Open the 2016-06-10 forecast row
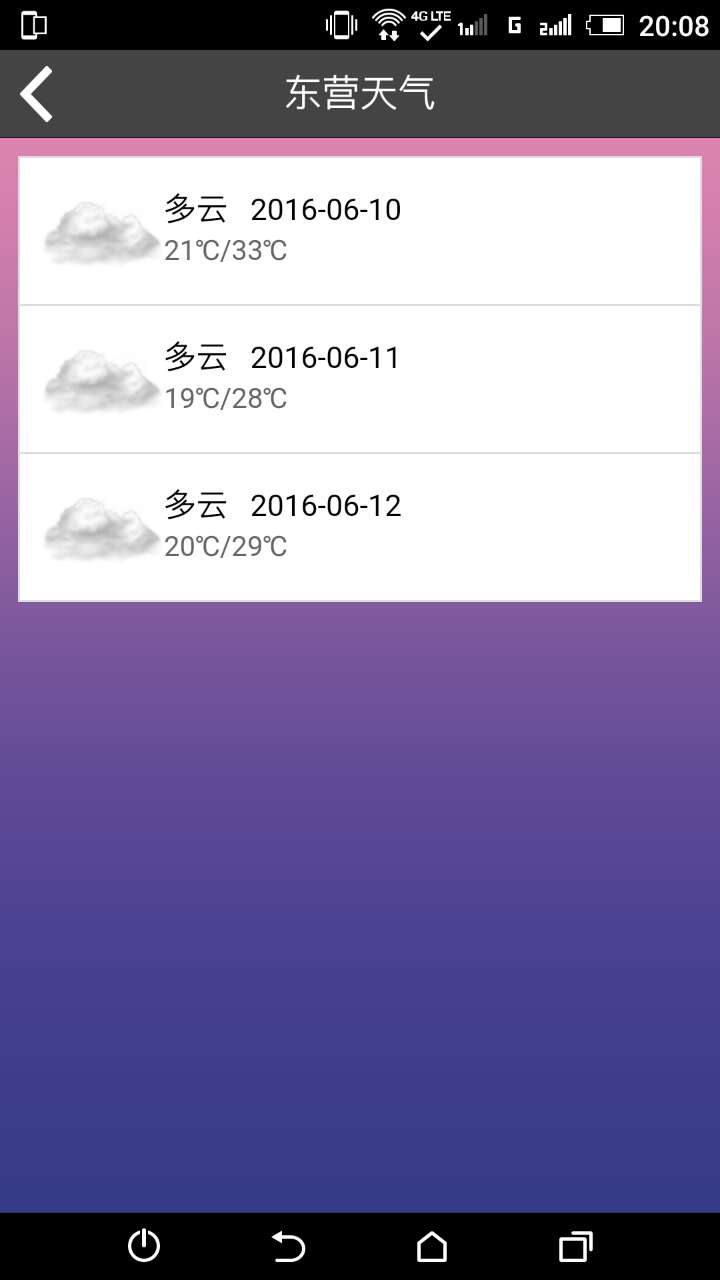 360,231
